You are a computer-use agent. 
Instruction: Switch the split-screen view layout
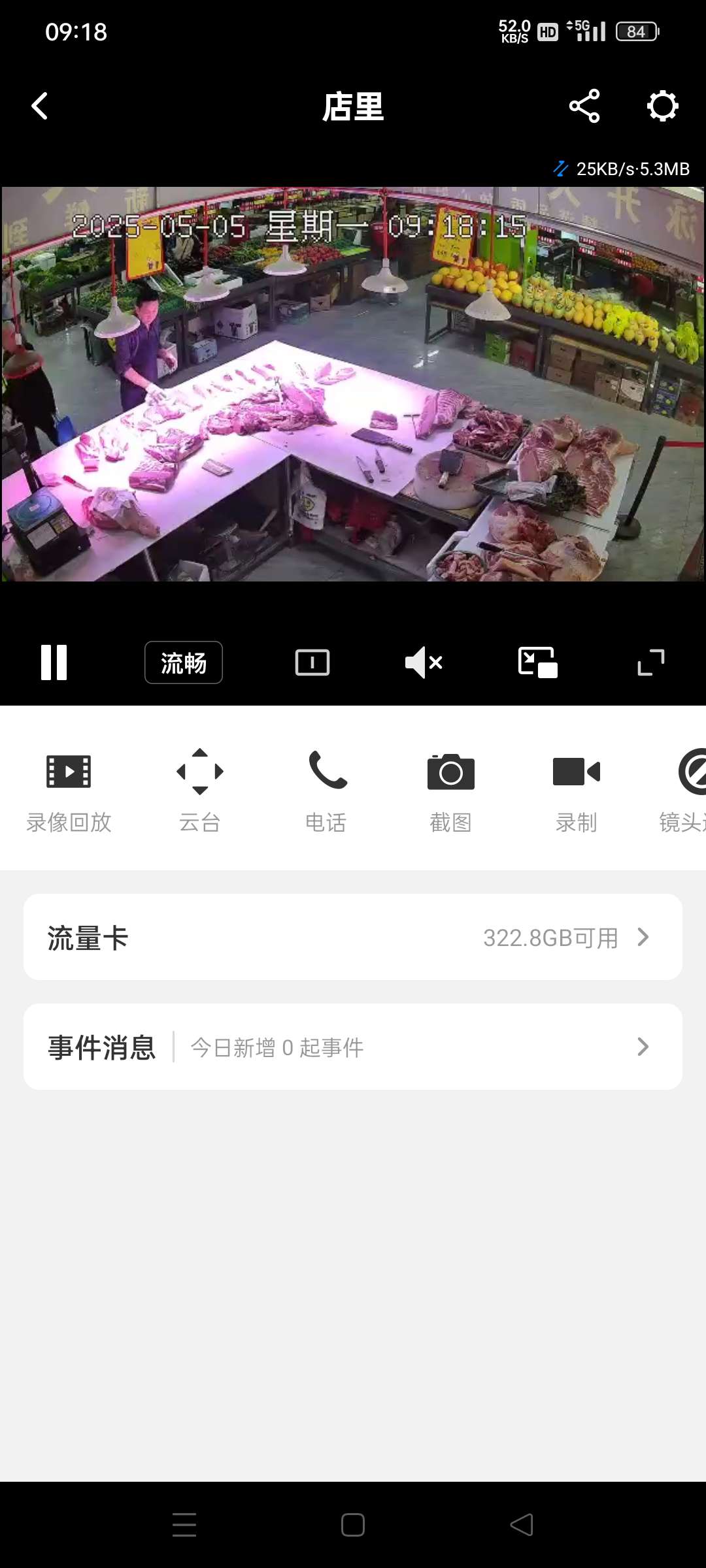click(x=312, y=662)
